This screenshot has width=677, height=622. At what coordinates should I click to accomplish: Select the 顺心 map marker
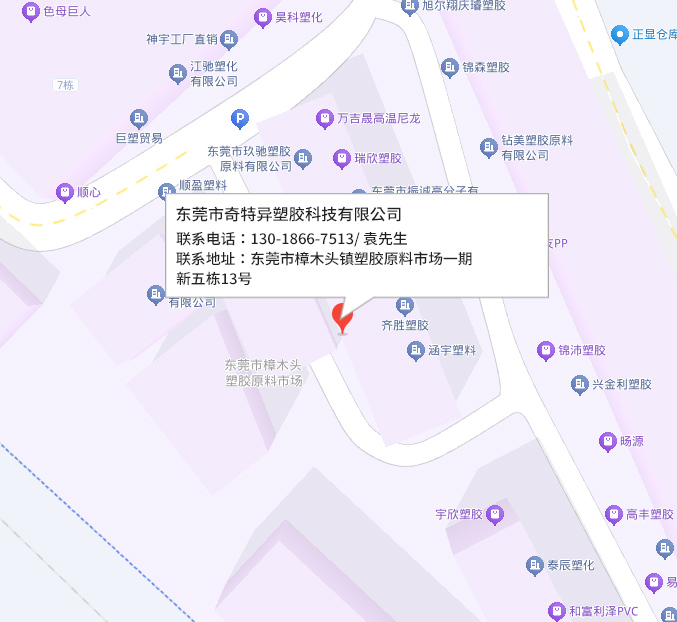click(x=64, y=191)
